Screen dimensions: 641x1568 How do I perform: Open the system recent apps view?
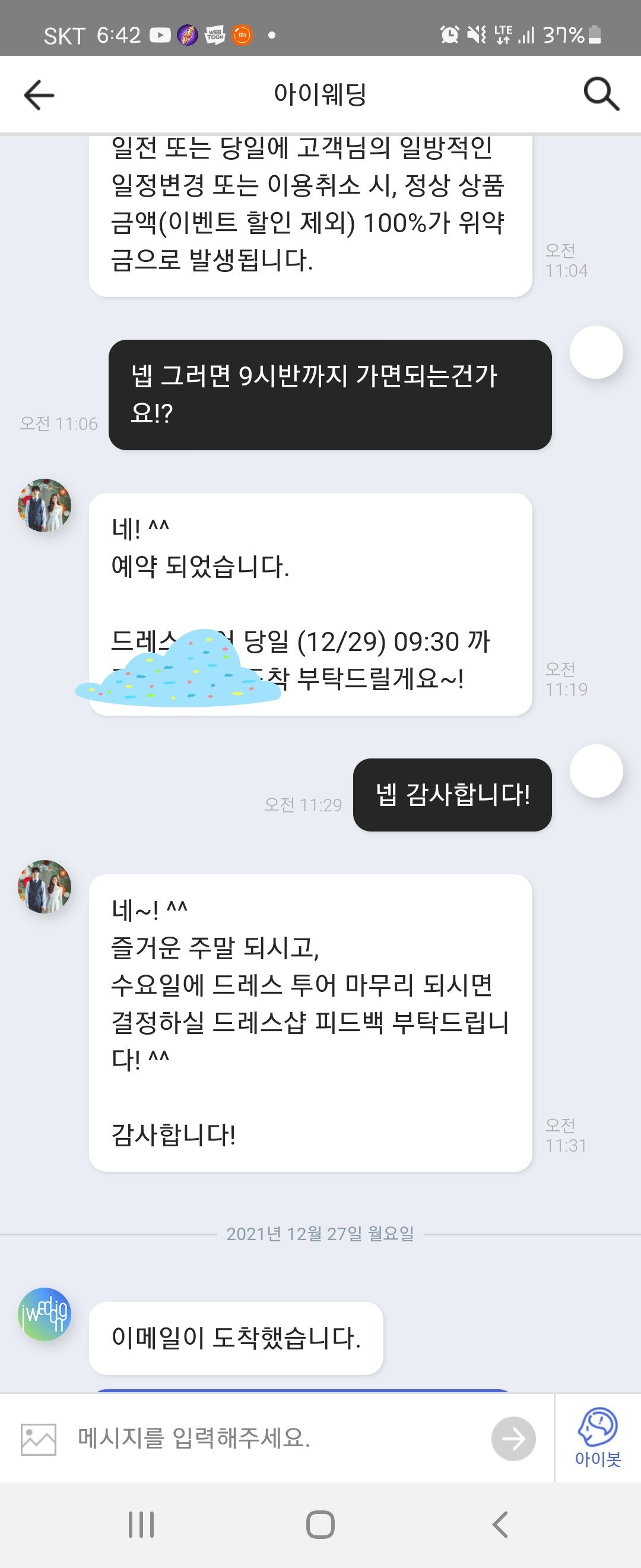click(141, 1524)
